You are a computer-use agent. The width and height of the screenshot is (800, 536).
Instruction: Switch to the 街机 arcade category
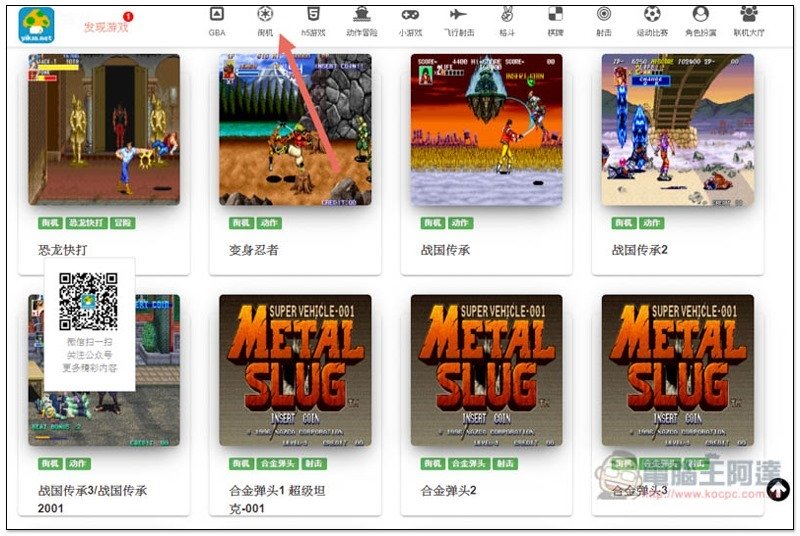click(265, 21)
